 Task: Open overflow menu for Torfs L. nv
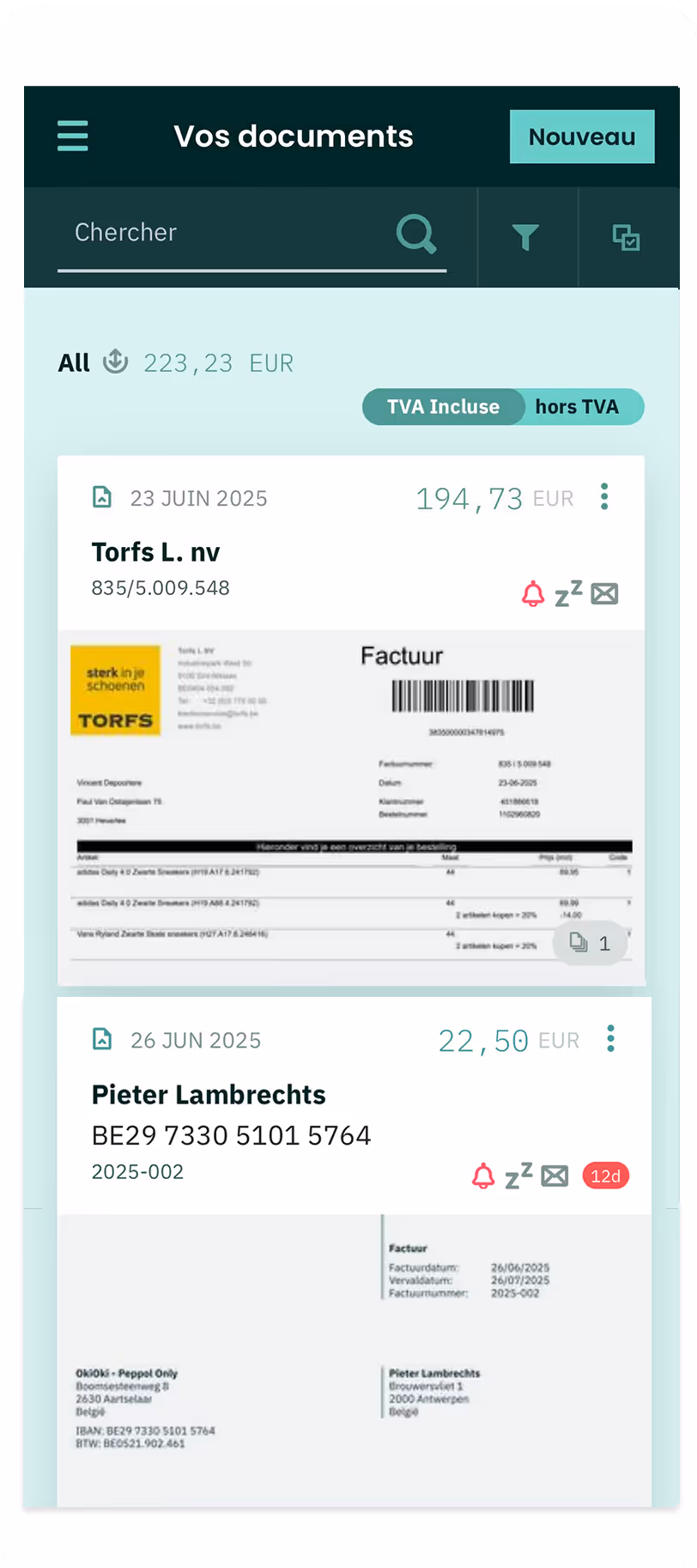(605, 496)
